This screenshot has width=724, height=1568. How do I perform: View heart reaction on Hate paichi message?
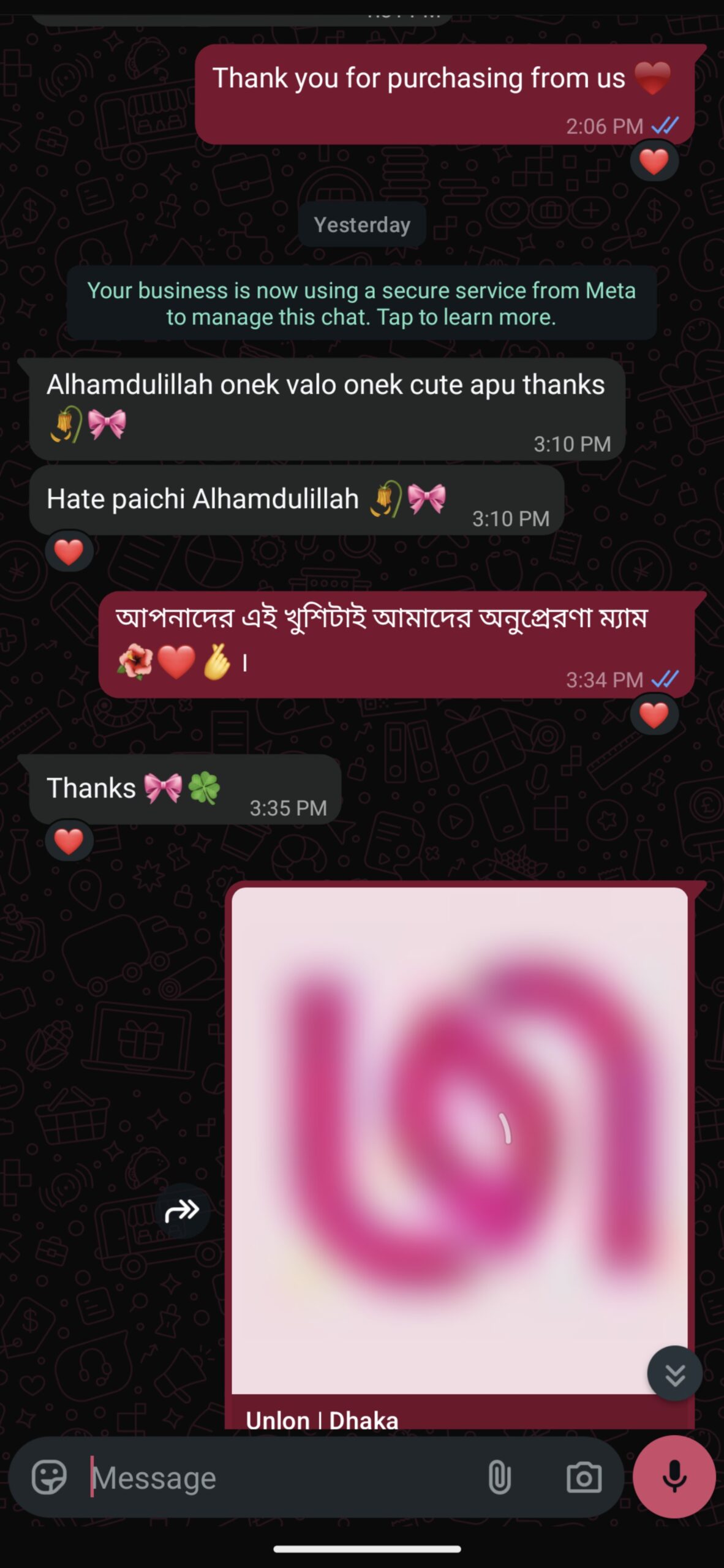tap(69, 552)
